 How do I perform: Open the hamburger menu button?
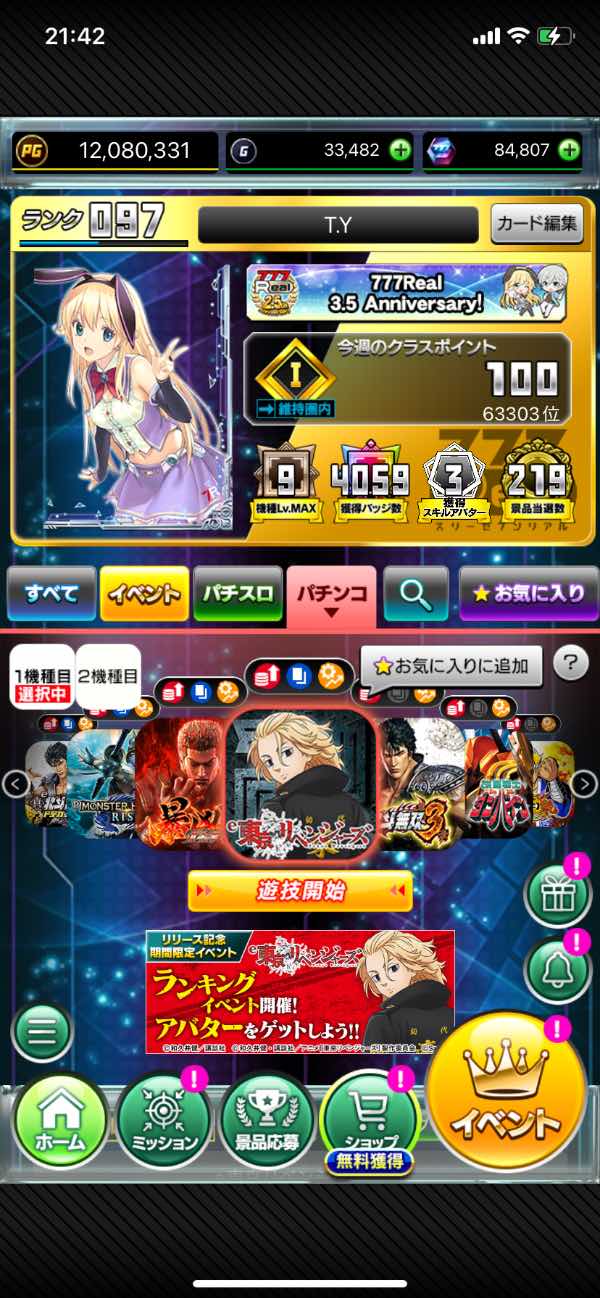[x=42, y=1033]
